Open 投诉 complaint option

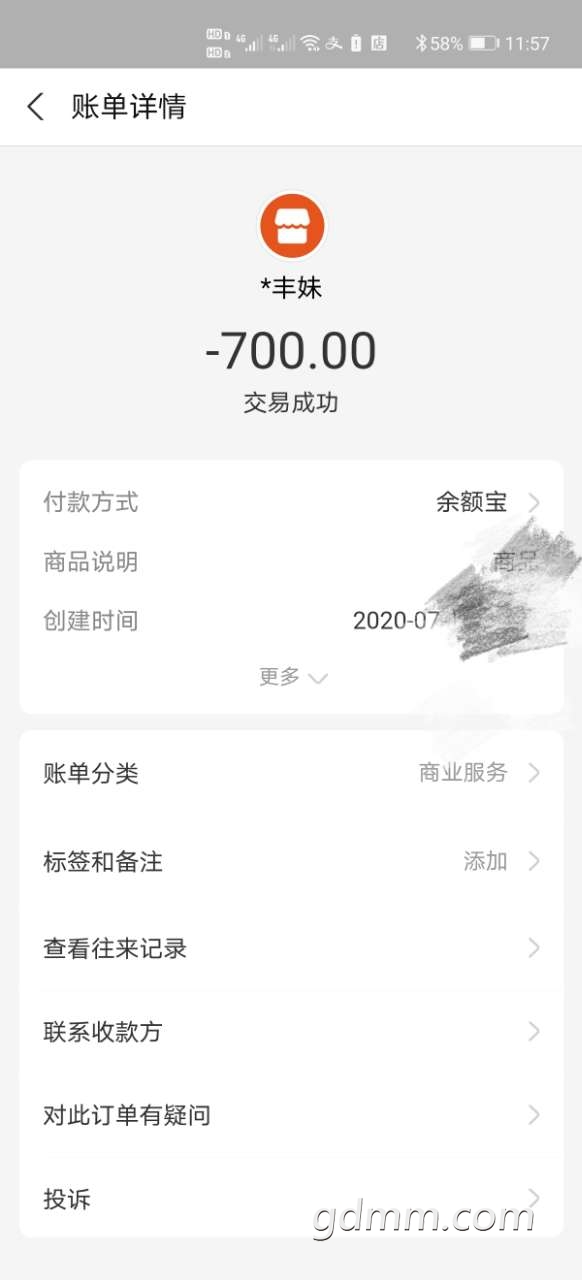pyautogui.click(x=291, y=1198)
